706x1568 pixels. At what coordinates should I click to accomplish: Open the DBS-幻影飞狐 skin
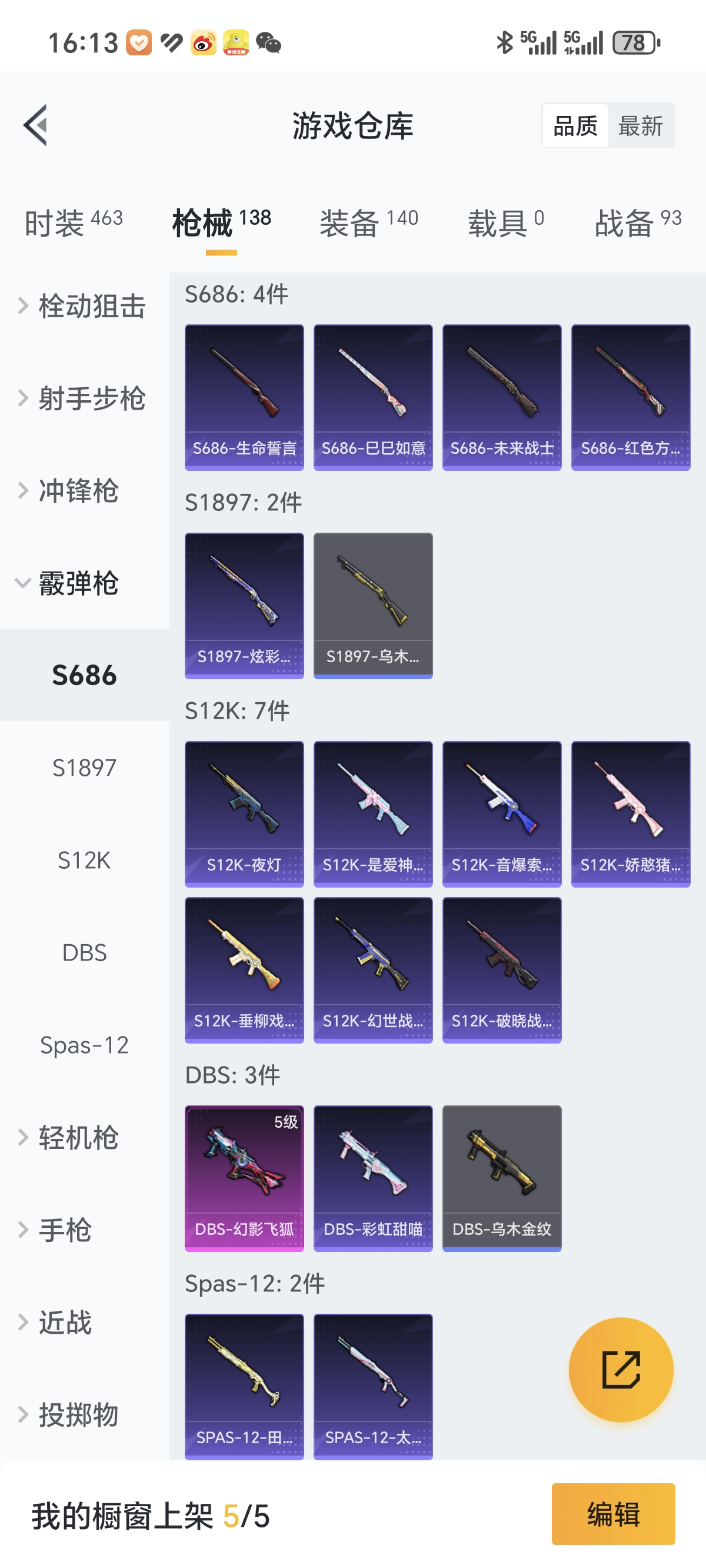tap(244, 1178)
